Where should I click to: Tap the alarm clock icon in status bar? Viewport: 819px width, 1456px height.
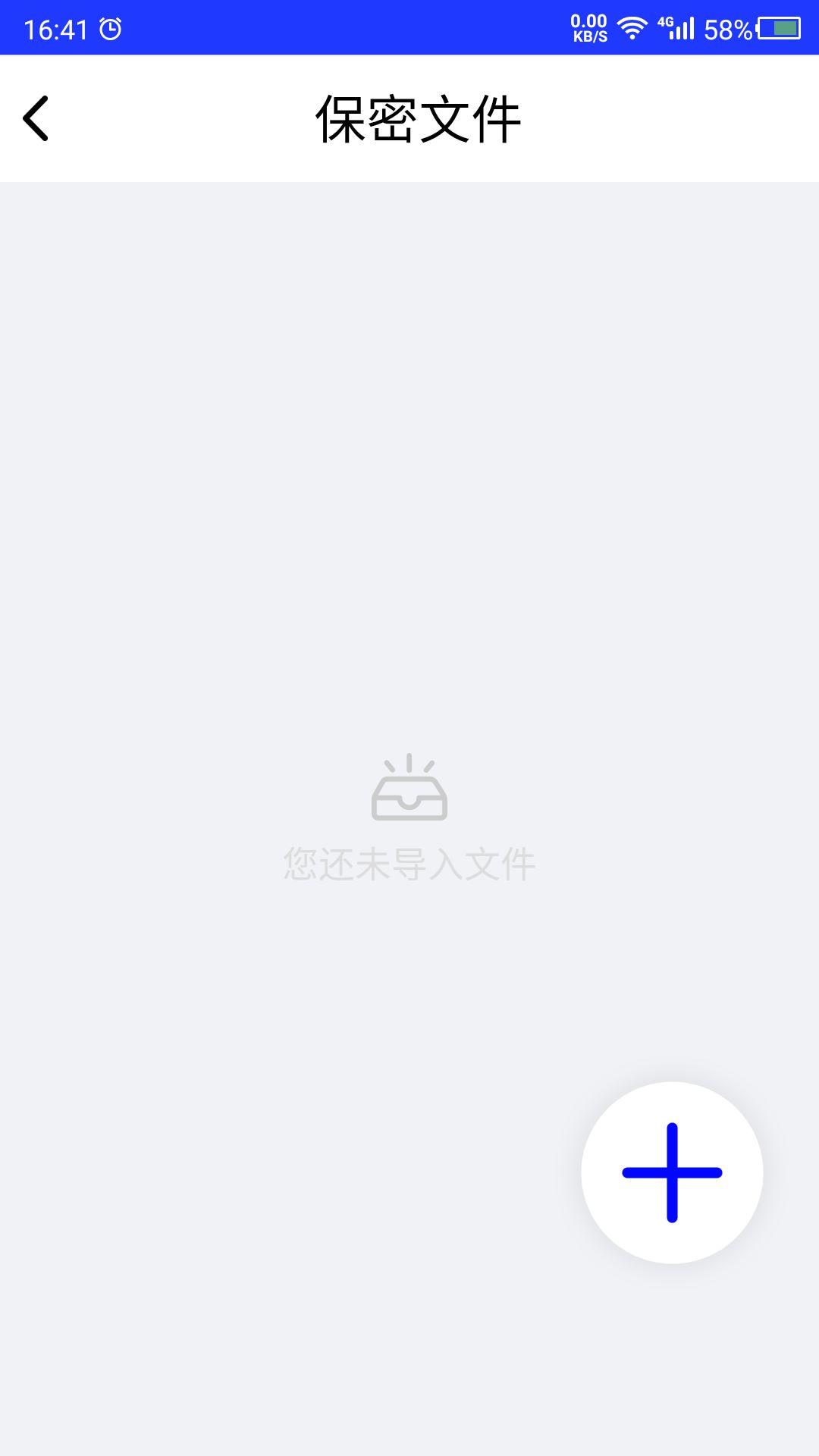tap(111, 28)
